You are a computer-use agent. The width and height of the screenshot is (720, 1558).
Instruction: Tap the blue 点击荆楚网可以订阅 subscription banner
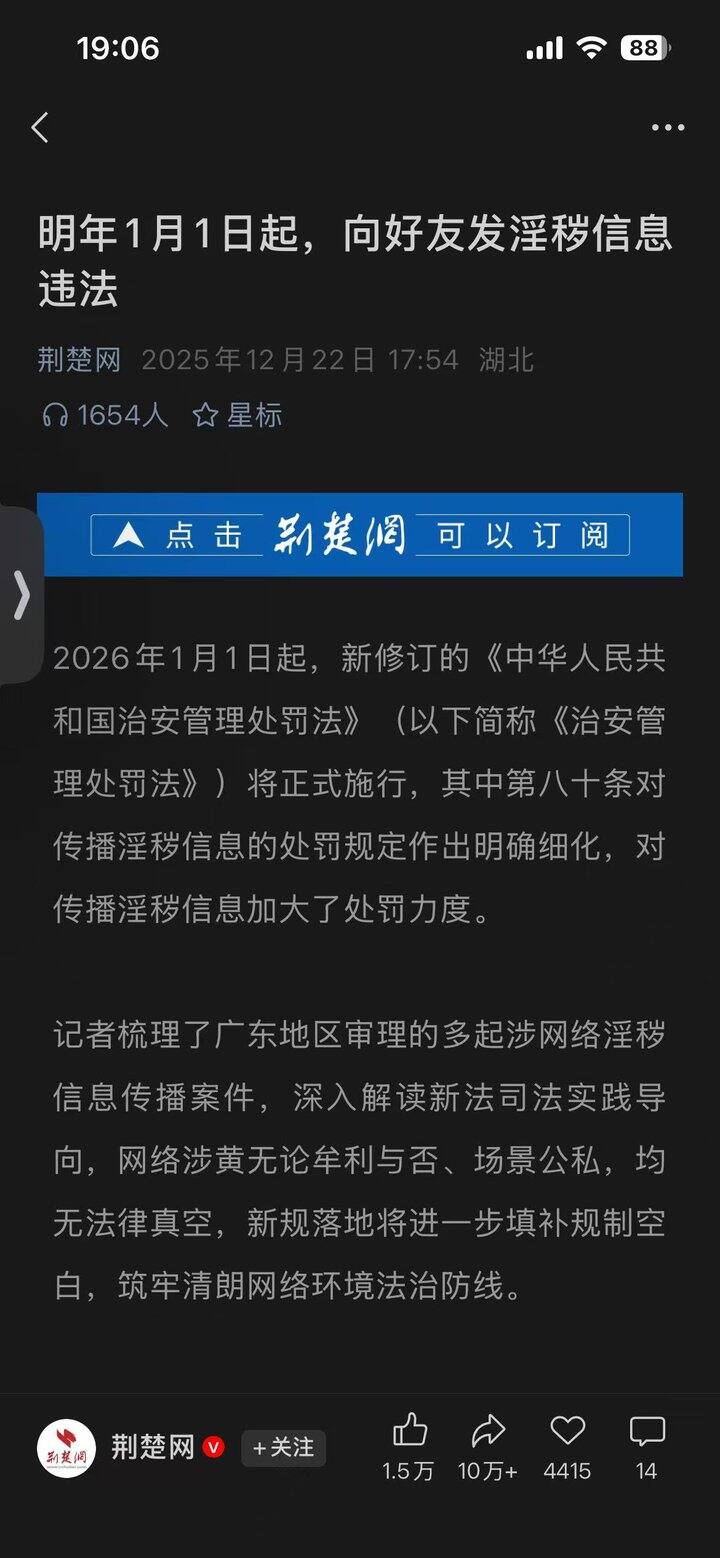click(x=360, y=536)
